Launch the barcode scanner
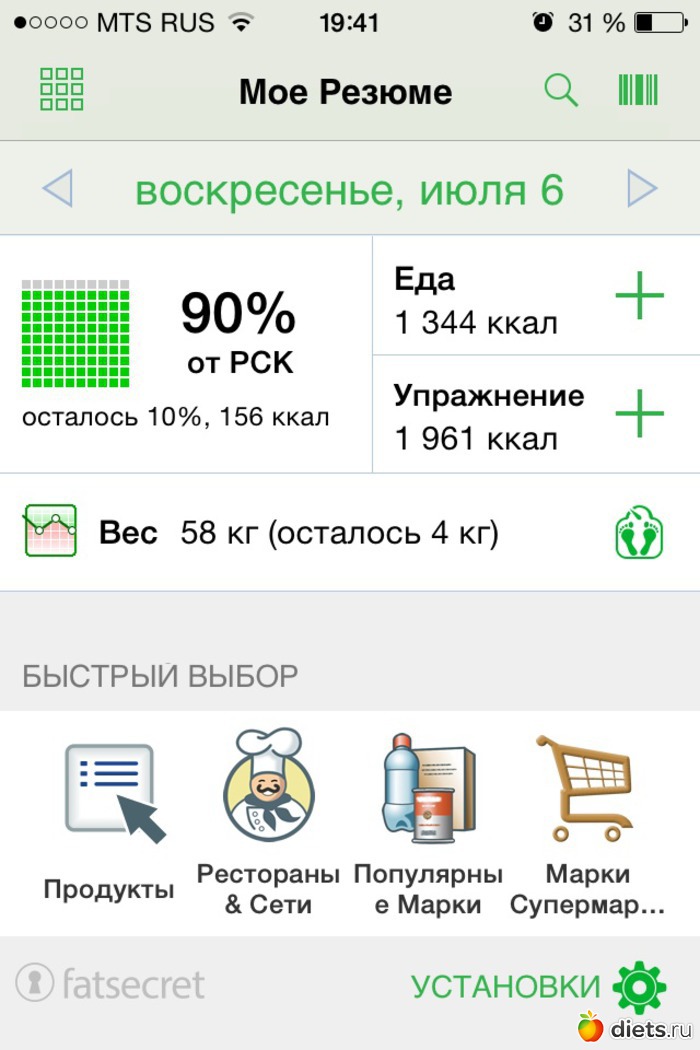This screenshot has height=1050, width=700. click(x=638, y=90)
